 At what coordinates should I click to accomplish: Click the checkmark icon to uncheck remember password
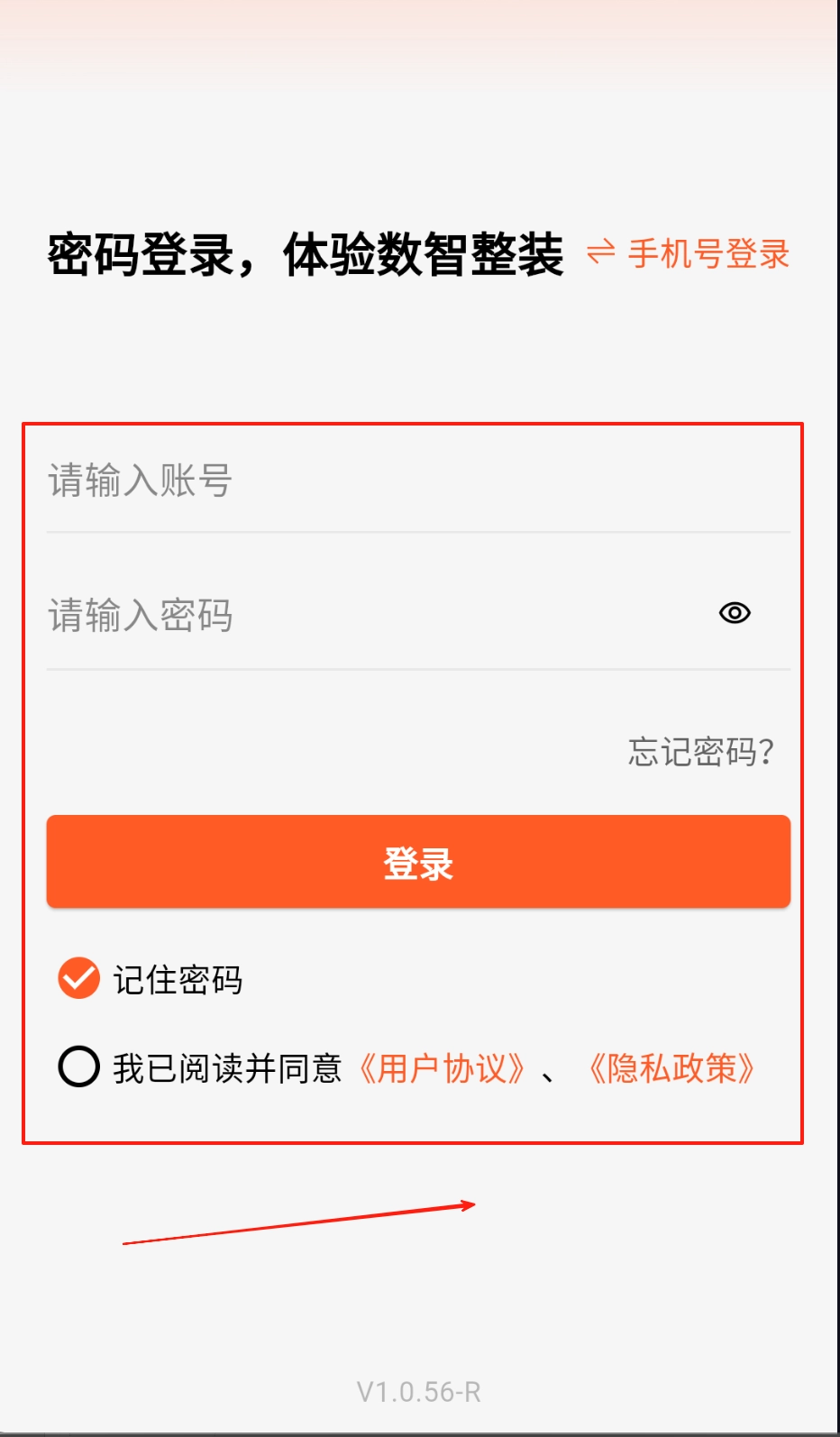click(78, 977)
